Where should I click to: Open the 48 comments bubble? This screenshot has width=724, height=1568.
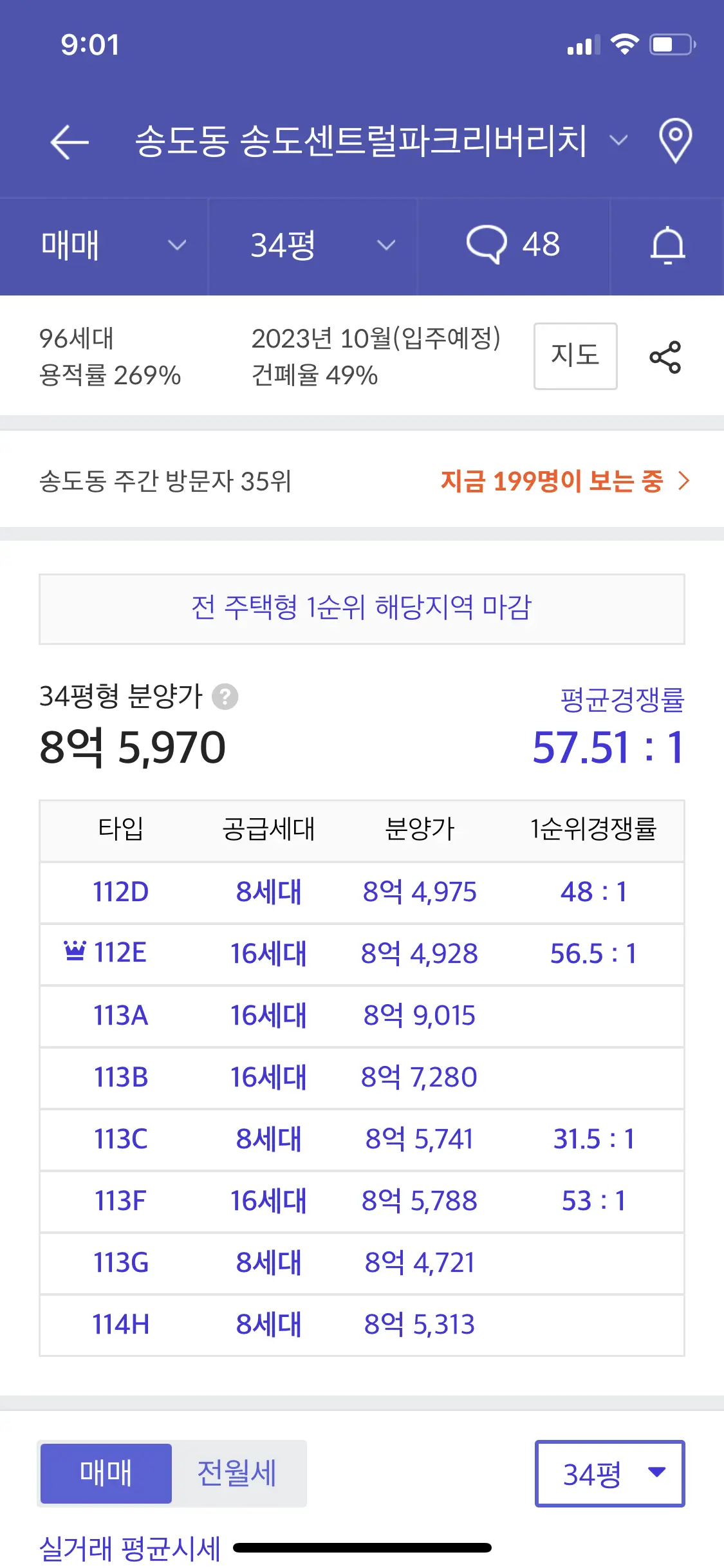[x=514, y=245]
